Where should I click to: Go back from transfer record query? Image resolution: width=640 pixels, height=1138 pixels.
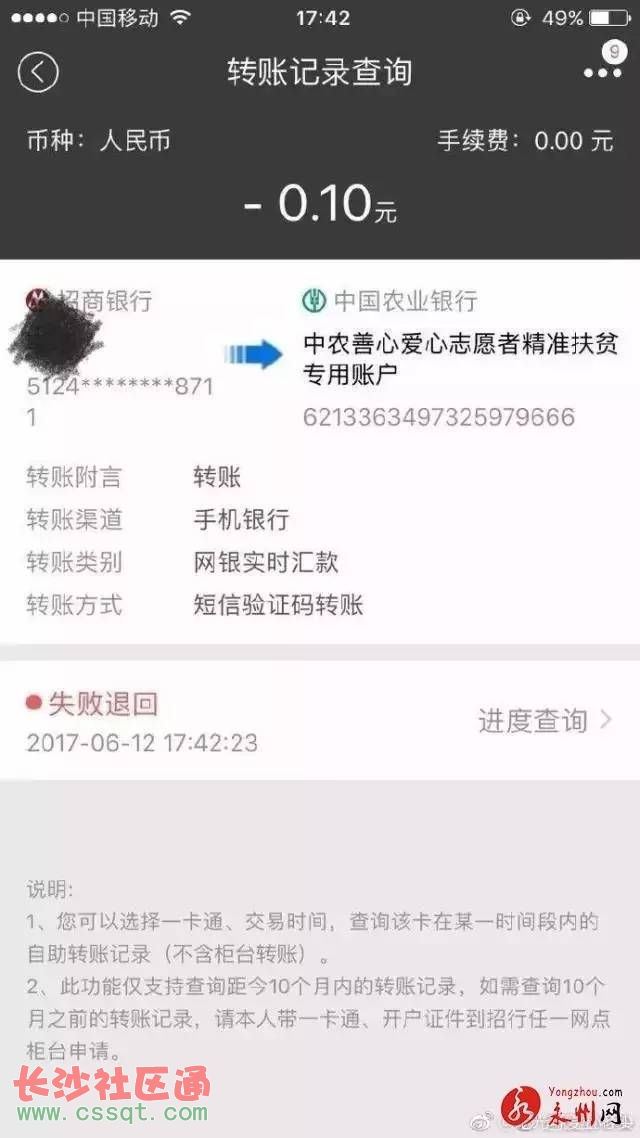click(x=38, y=72)
